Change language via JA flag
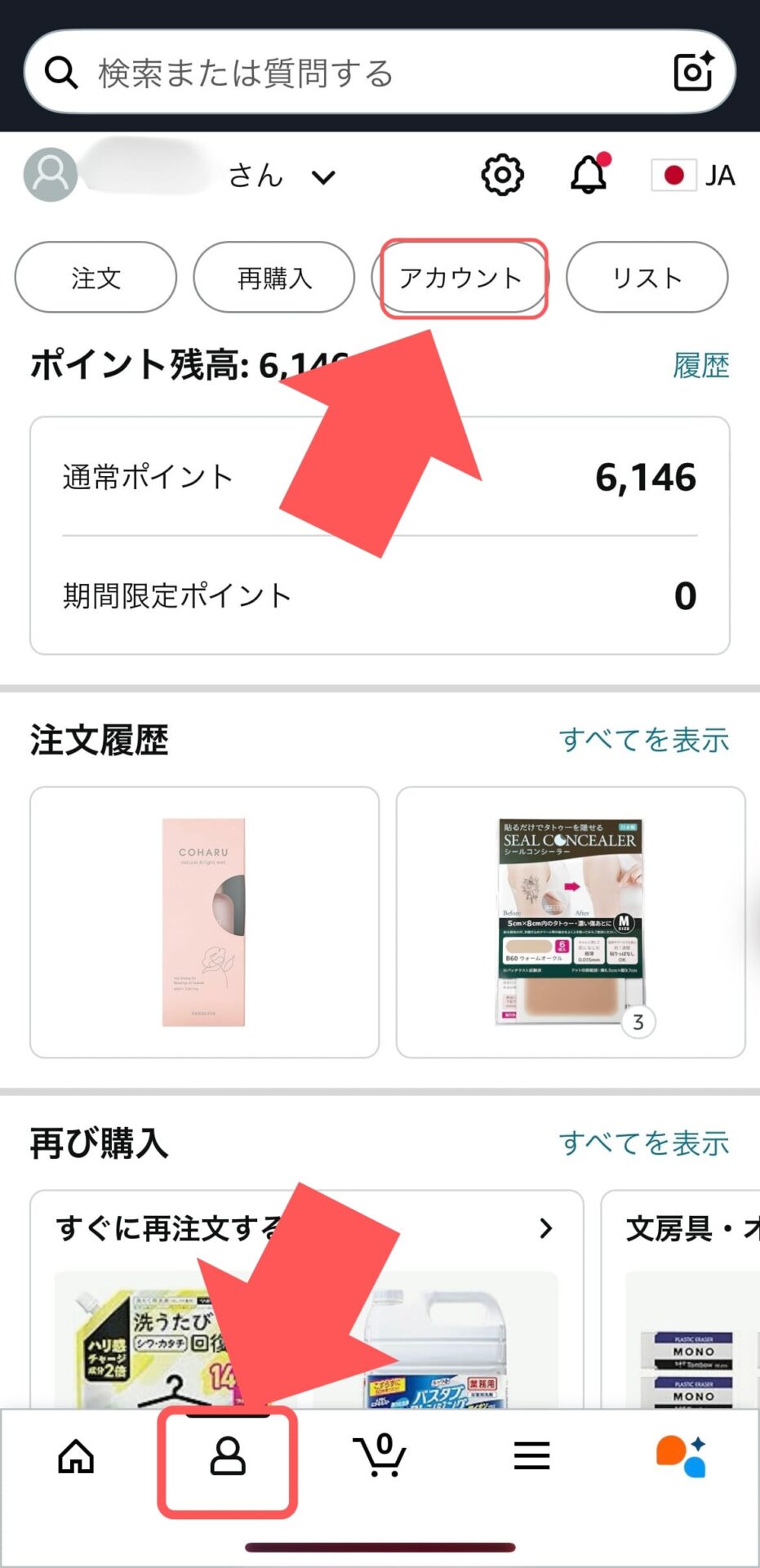The image size is (760, 1568). click(694, 176)
